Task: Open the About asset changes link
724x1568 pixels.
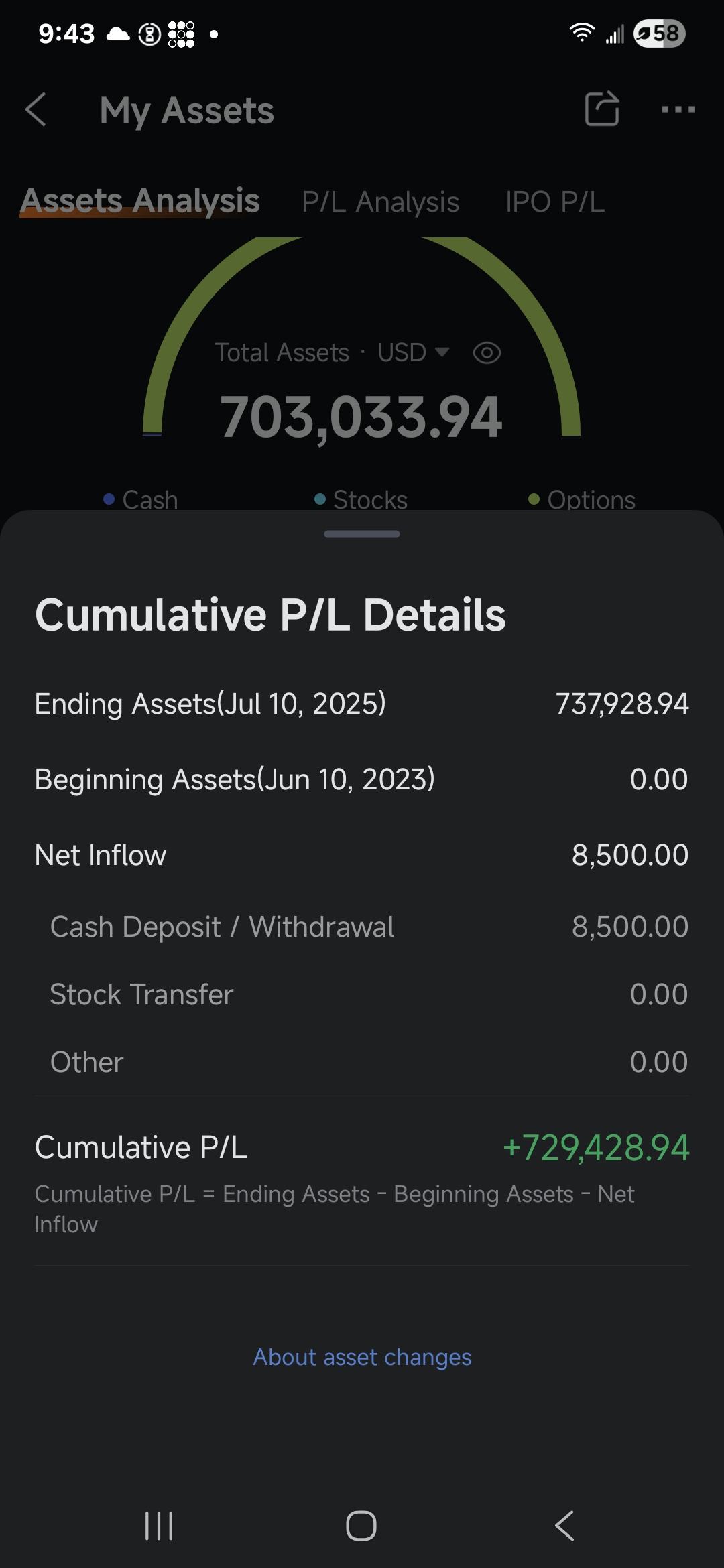Action: point(362,1357)
